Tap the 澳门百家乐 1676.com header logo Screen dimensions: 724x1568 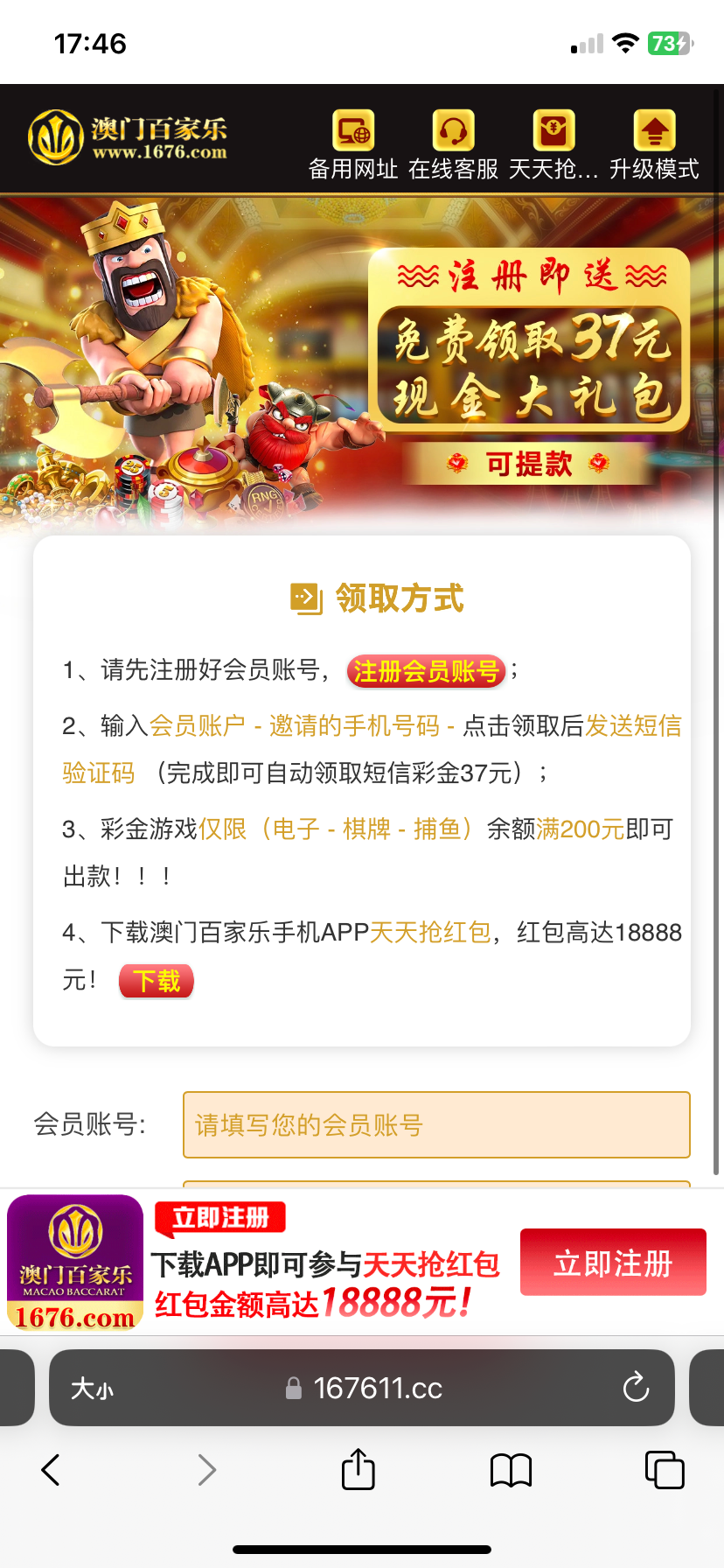128,137
